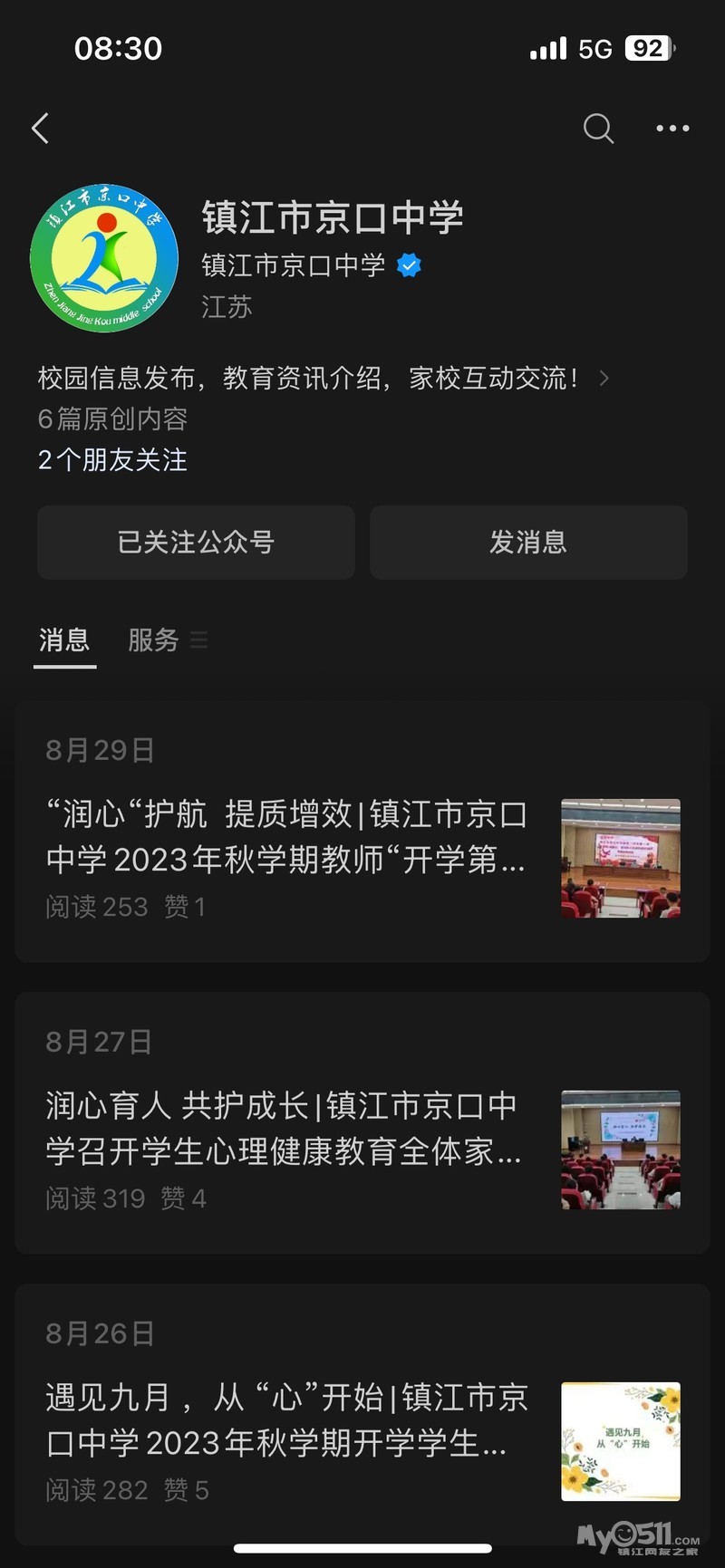725x1568 pixels.
Task: Expand the account description 校园信息发布
Action: click(322, 379)
